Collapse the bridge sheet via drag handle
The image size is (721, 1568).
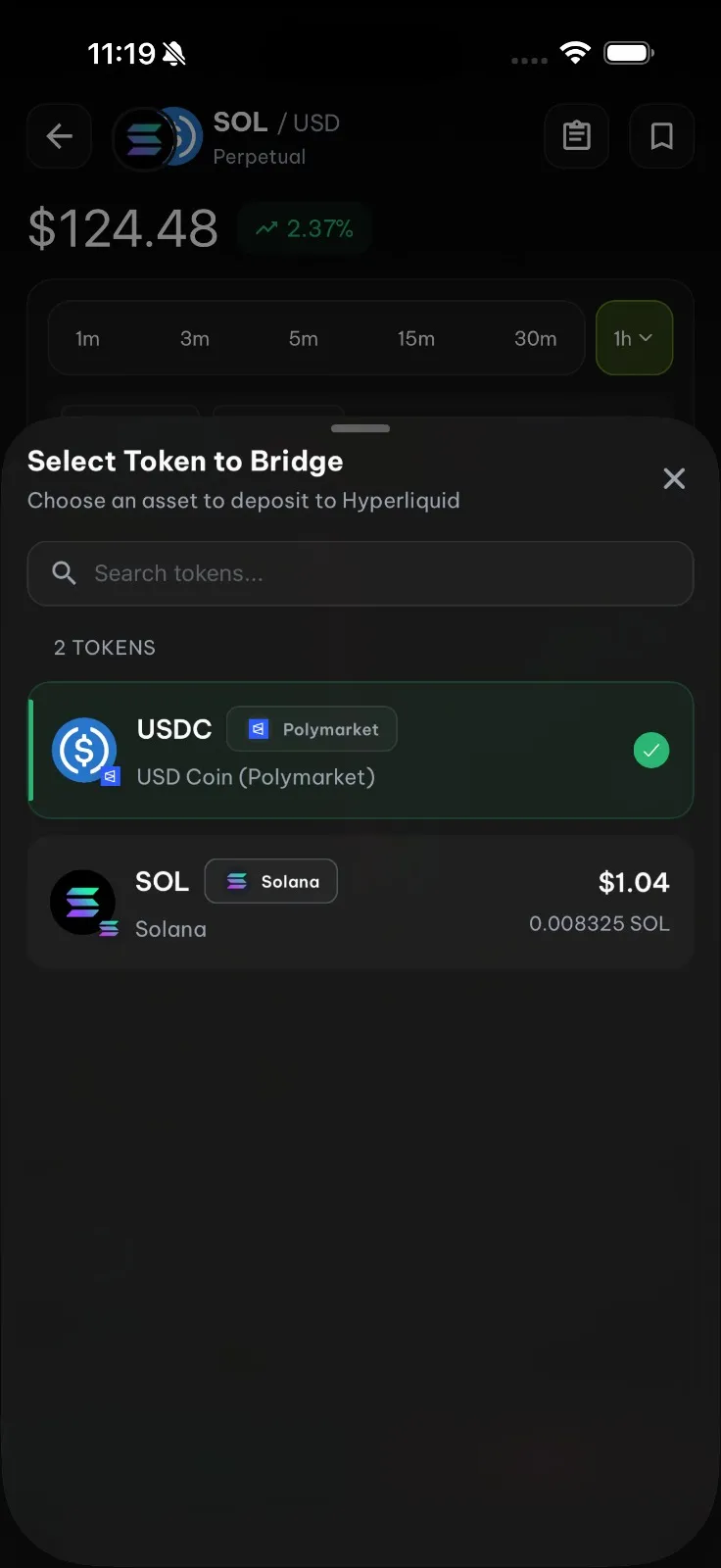click(360, 428)
